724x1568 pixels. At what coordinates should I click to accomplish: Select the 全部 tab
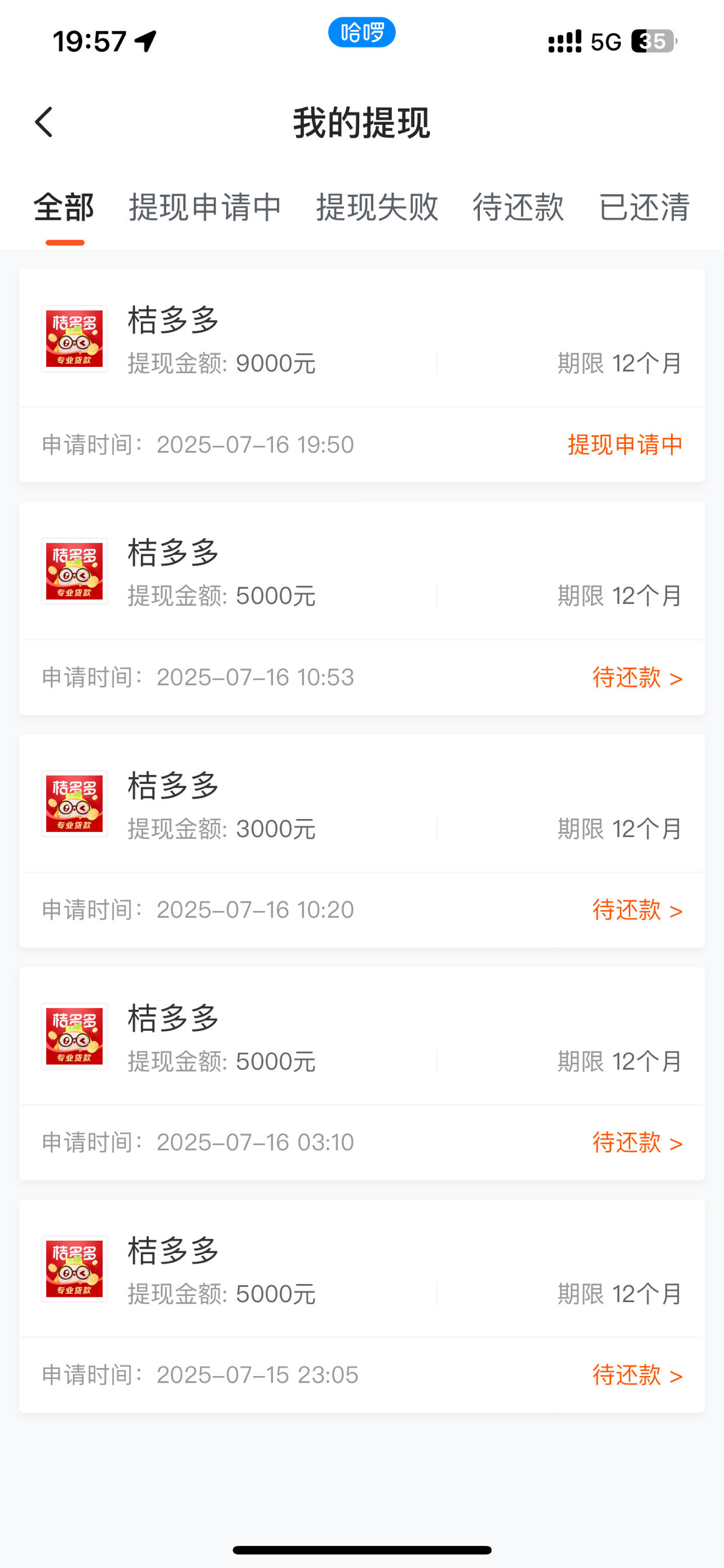pos(64,207)
